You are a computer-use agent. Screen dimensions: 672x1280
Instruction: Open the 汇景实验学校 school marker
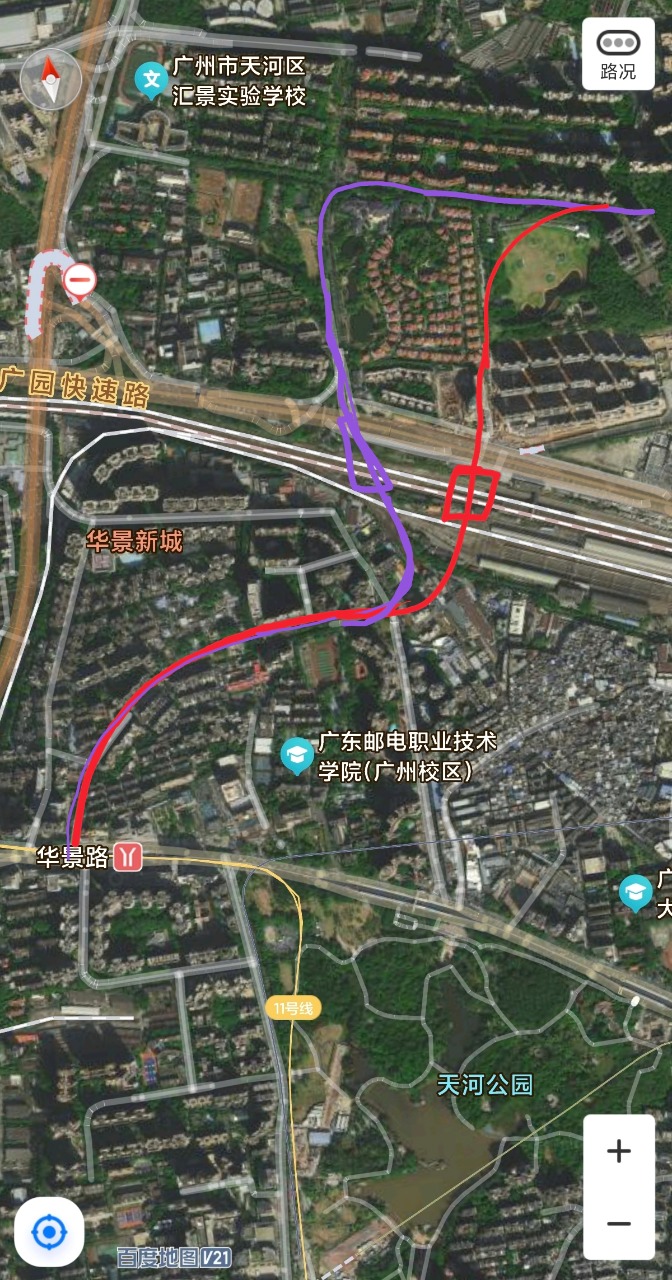pos(152,80)
